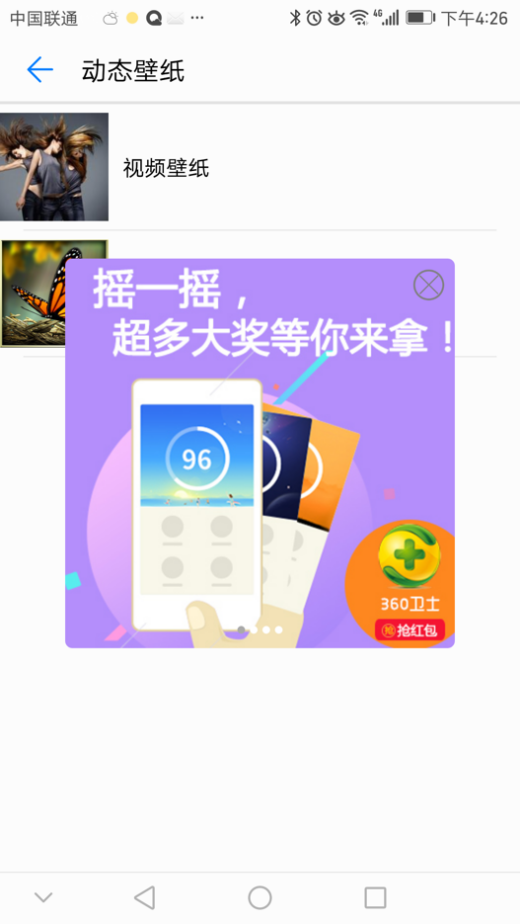The width and height of the screenshot is (520, 924).
Task: Go back from 动态壁纸 screen
Action: tap(40, 70)
